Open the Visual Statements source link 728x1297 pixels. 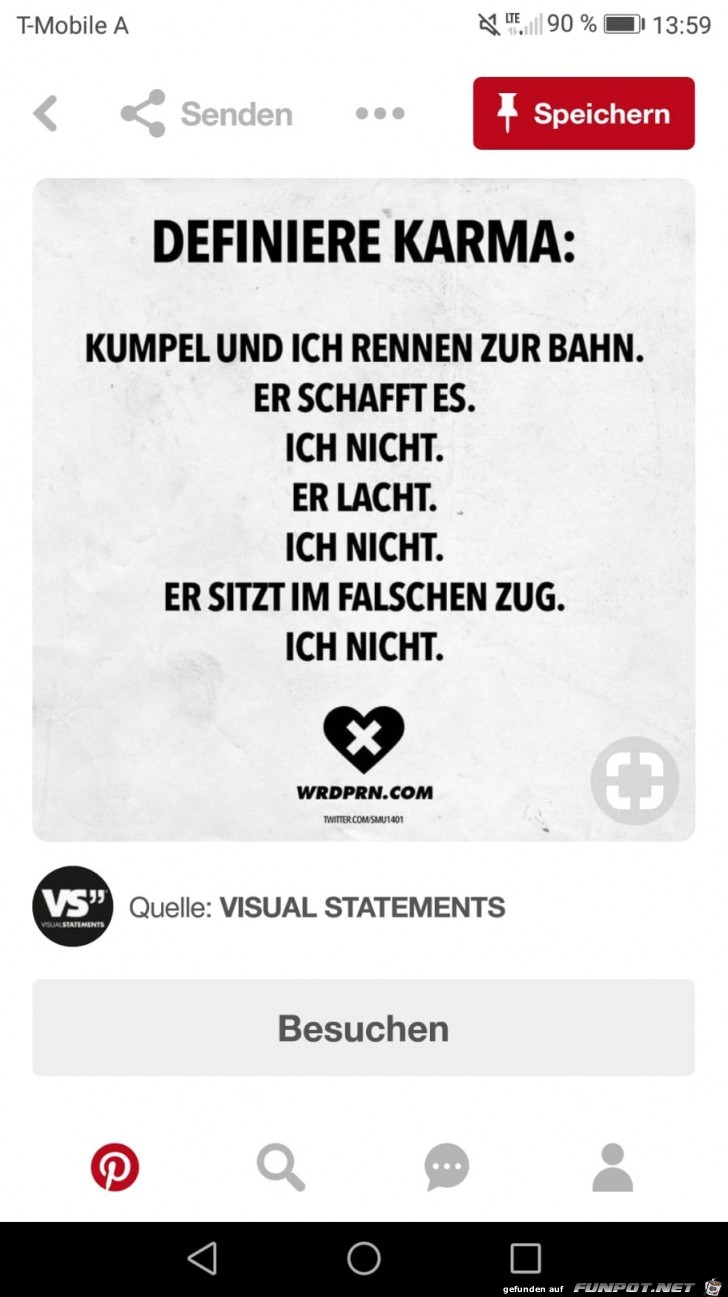pos(362,907)
